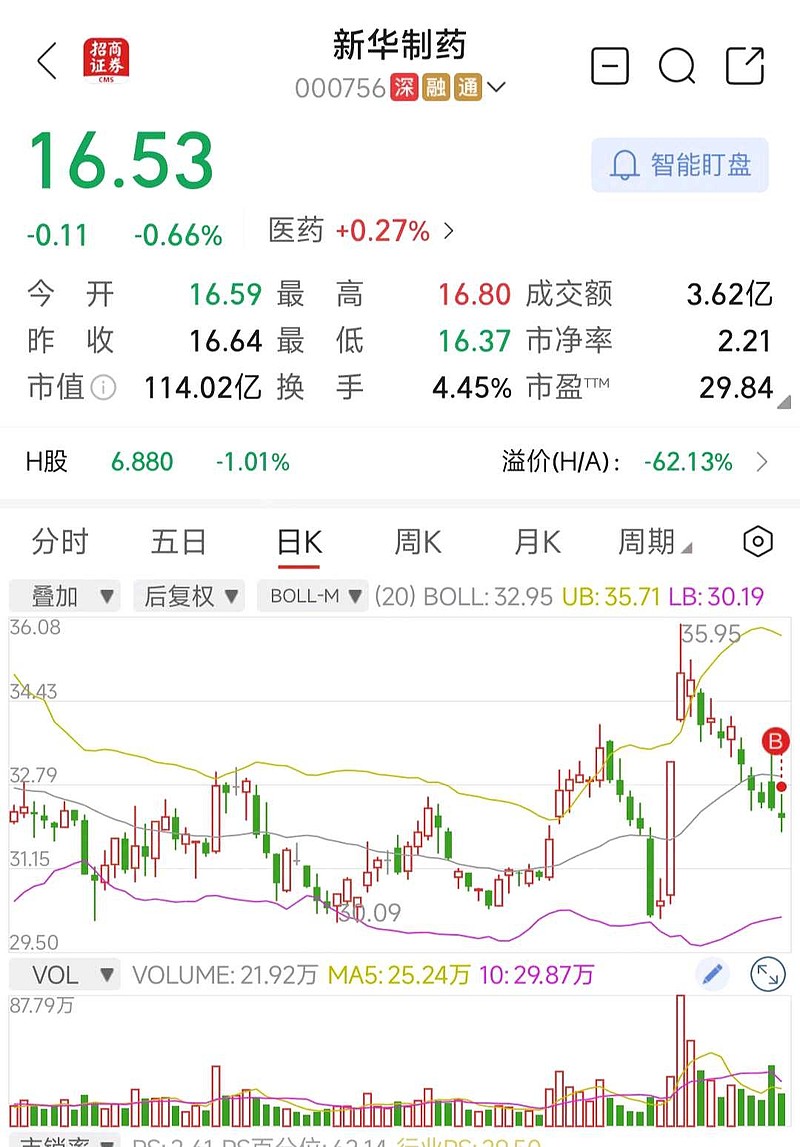Viewport: 800px width, 1147px height.
Task: Select the 月K monthly chart tab
Action: click(537, 541)
